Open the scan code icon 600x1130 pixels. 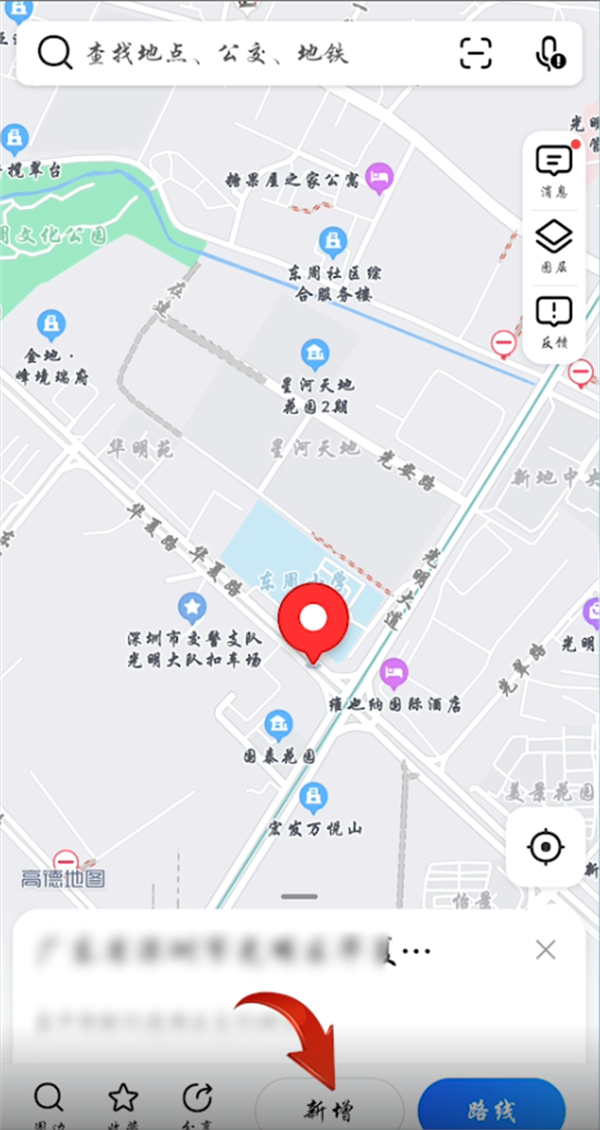coord(476,53)
